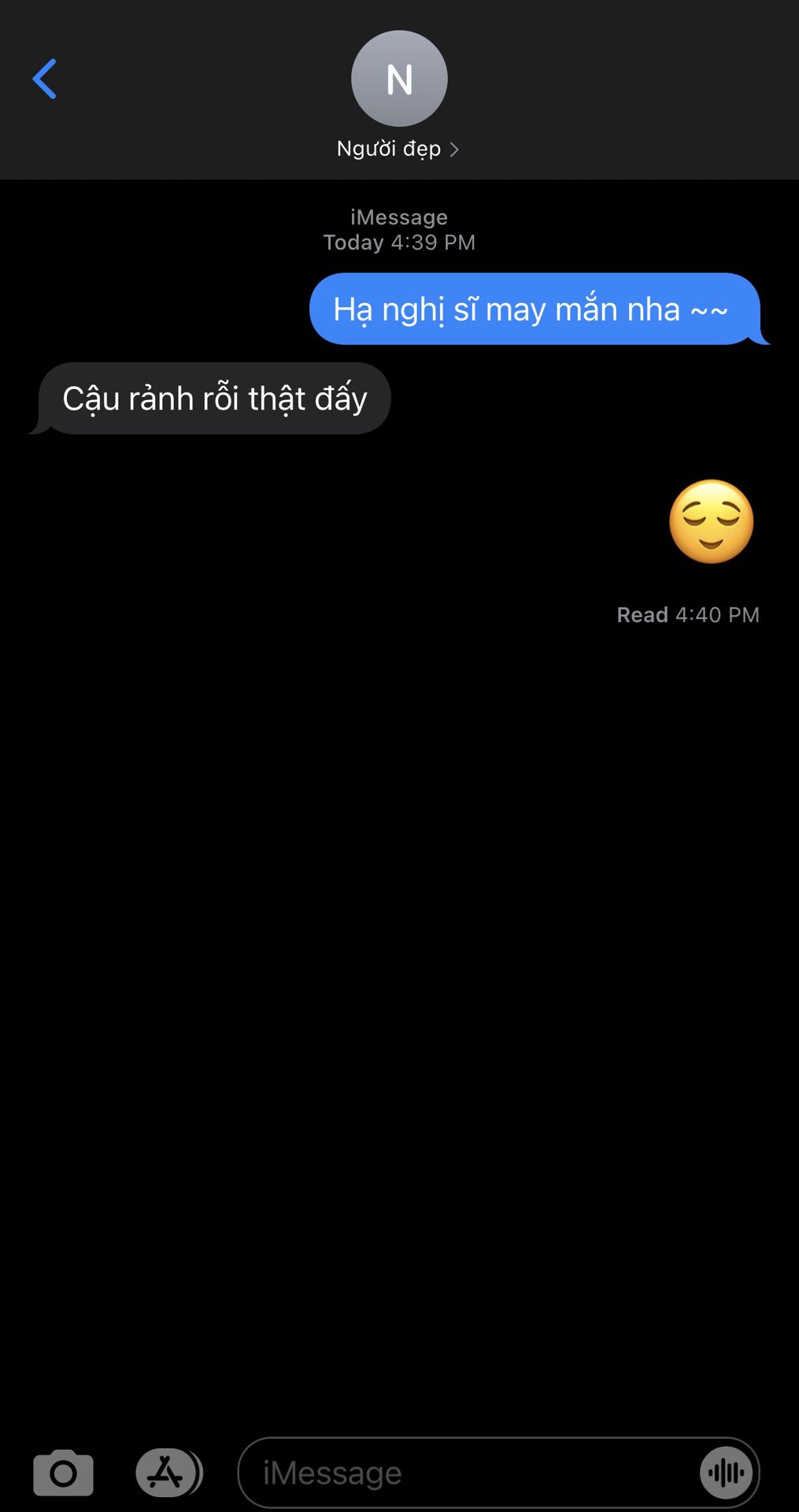Open the App Store apps drawer
799x1512 pixels.
[x=166, y=1473]
